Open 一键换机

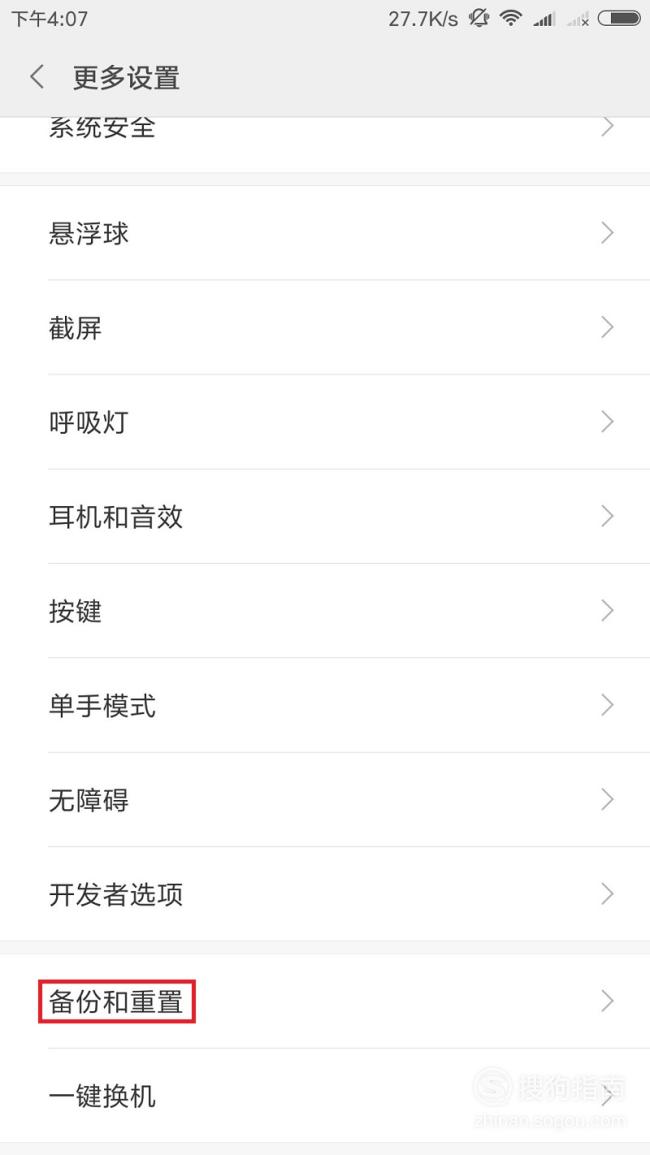325,1096
